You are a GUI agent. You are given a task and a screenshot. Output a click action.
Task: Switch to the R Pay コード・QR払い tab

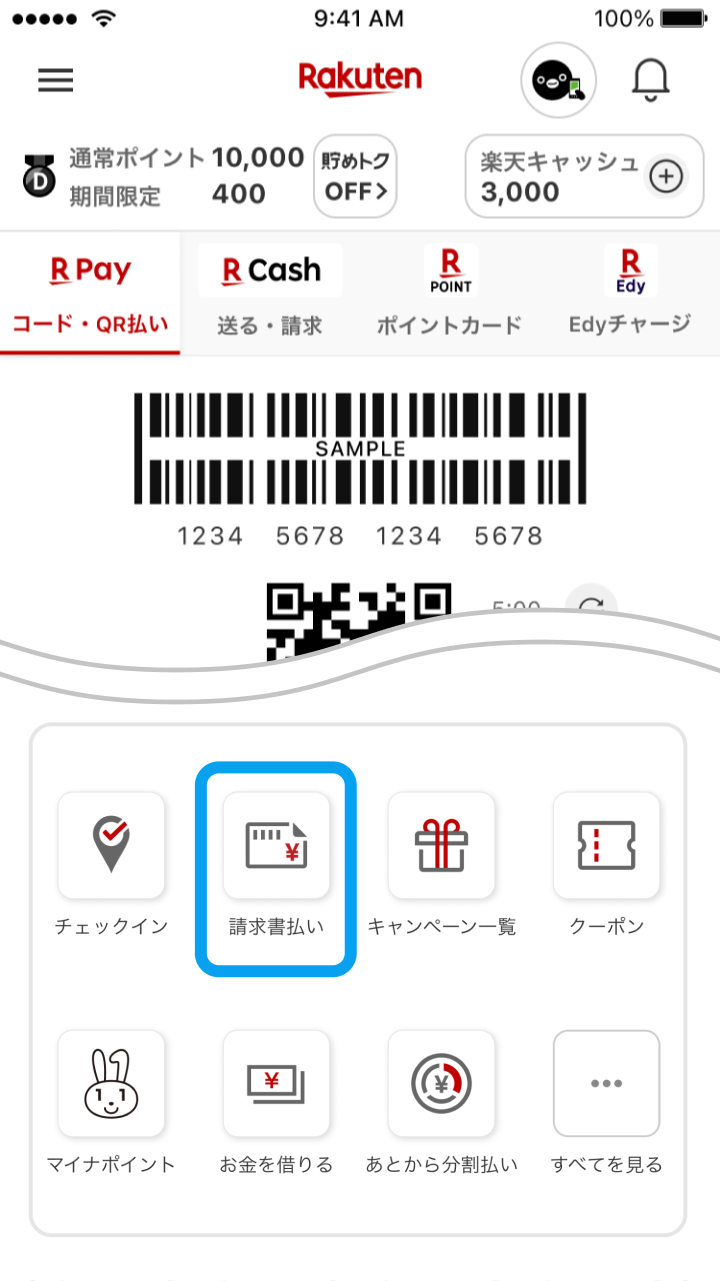[90, 294]
